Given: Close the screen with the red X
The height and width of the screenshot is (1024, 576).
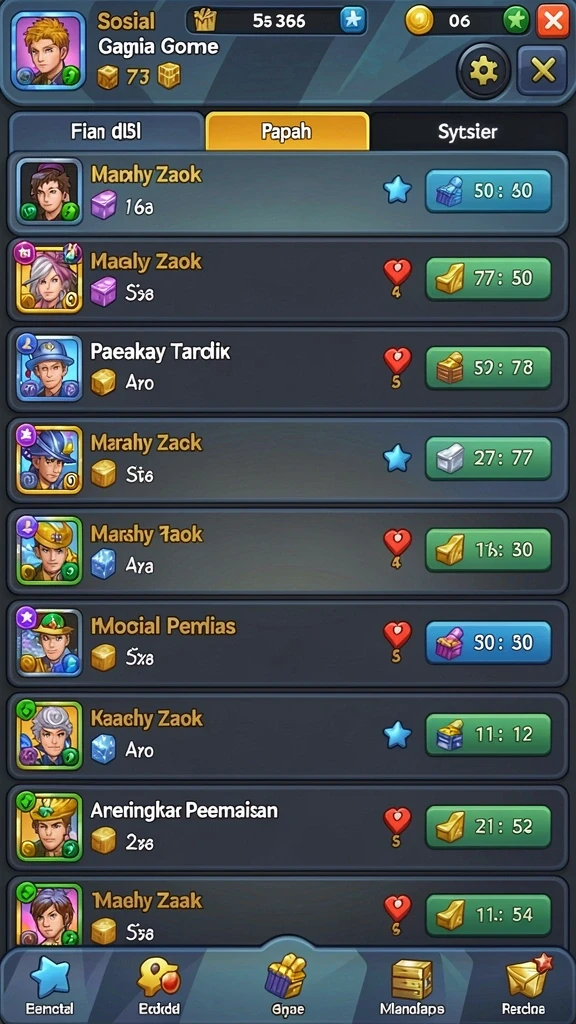Looking at the screenshot, I should pos(552,21).
